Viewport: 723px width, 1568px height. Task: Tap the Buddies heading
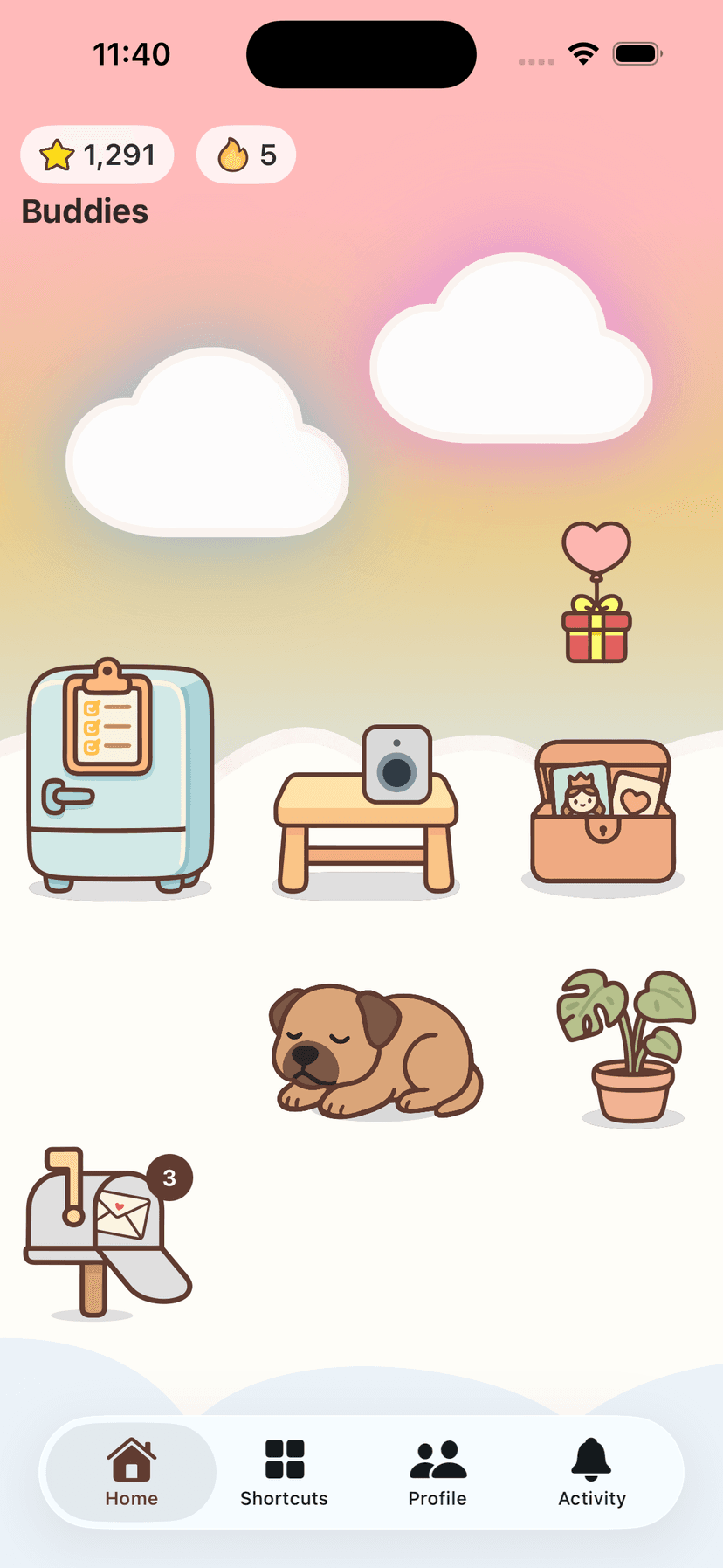[84, 211]
